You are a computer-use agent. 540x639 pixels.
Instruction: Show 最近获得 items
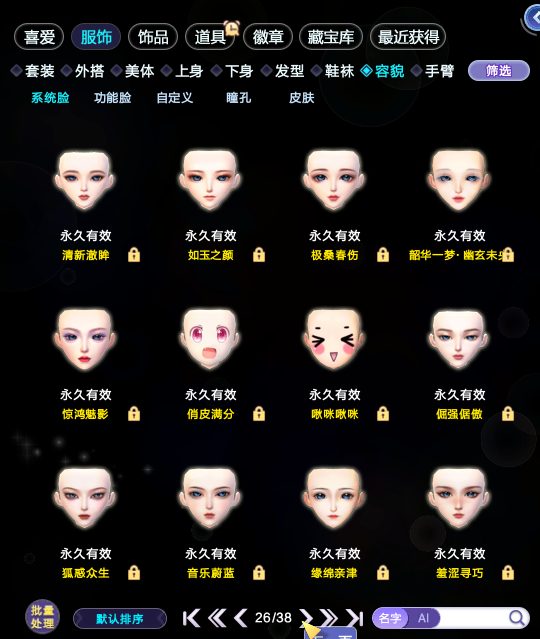pyautogui.click(x=408, y=37)
